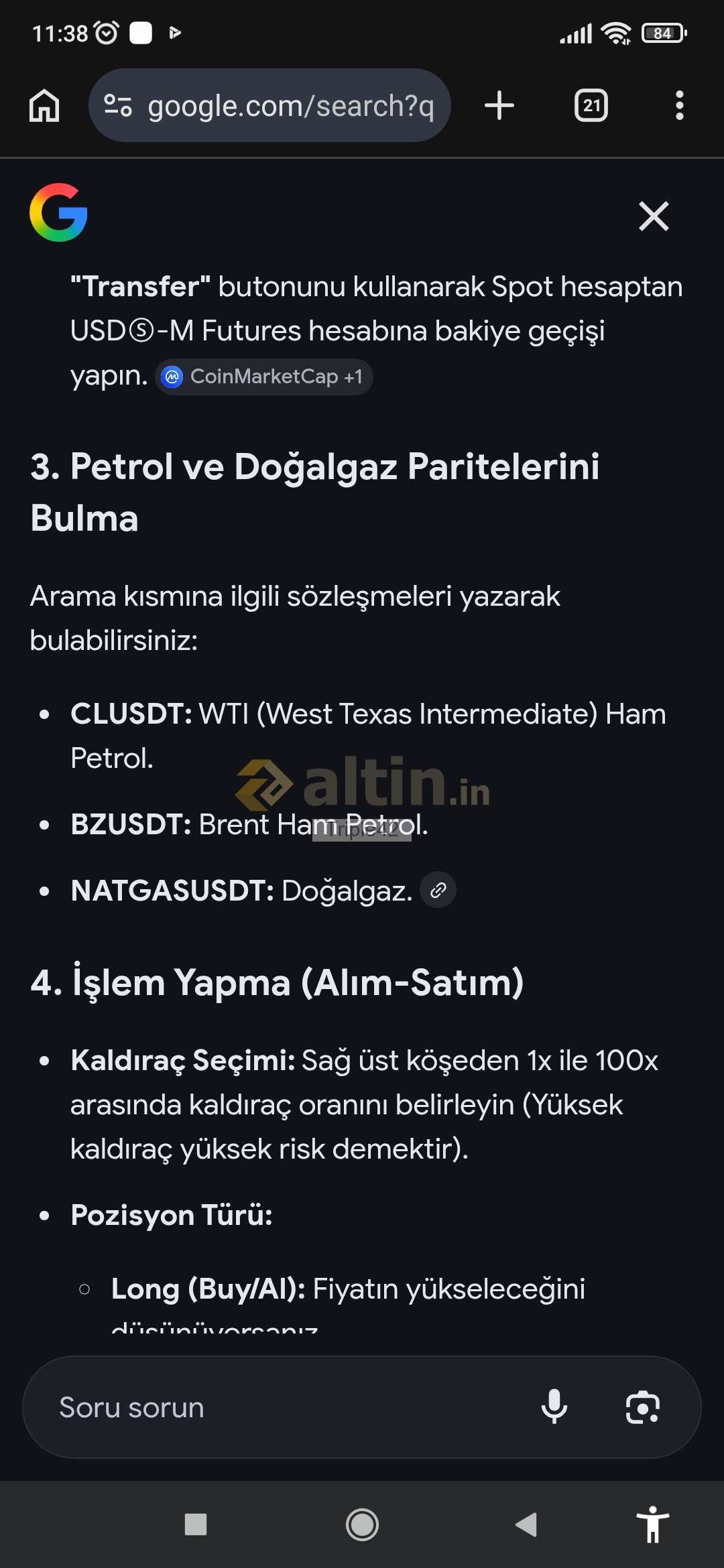This screenshot has height=1568, width=724.
Task: Tap the google.com address bar
Action: click(x=290, y=106)
